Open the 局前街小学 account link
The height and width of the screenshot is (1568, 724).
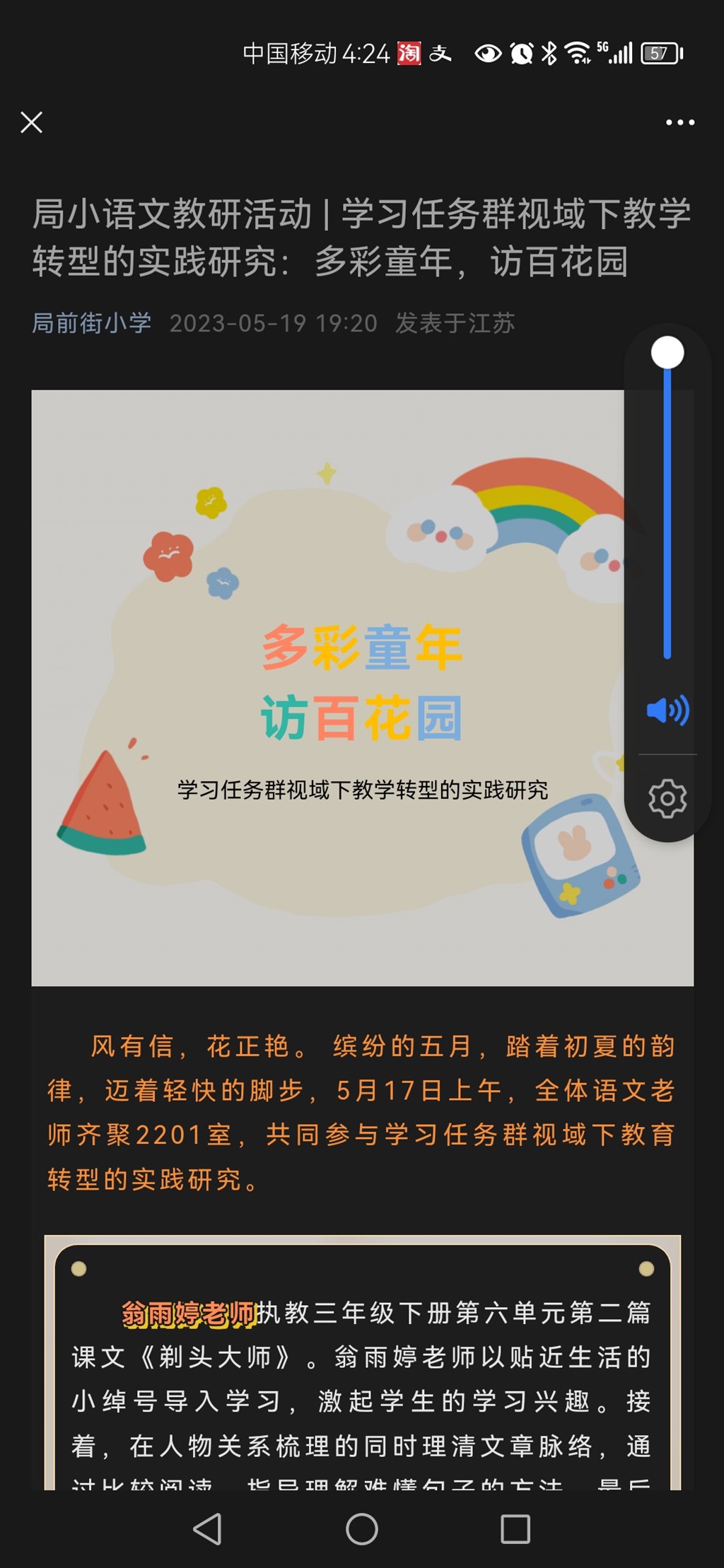coord(92,323)
